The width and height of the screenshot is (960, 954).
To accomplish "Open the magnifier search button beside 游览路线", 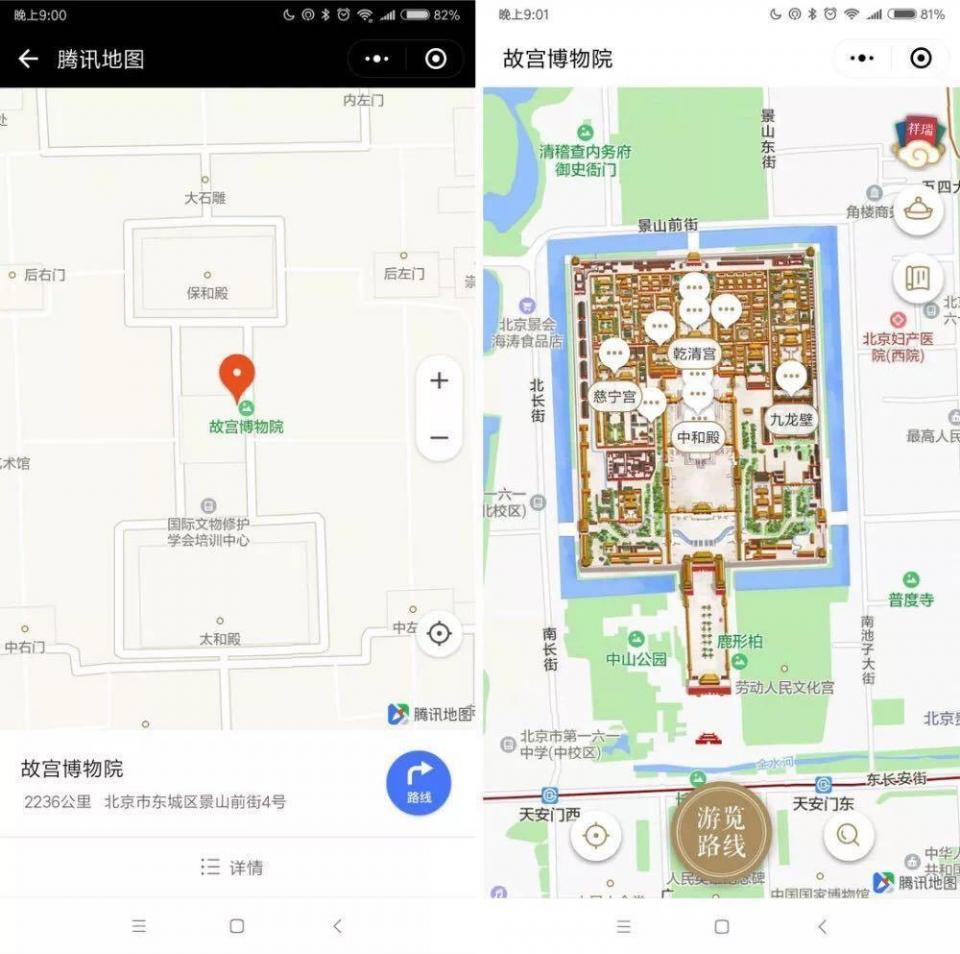I will (x=848, y=834).
